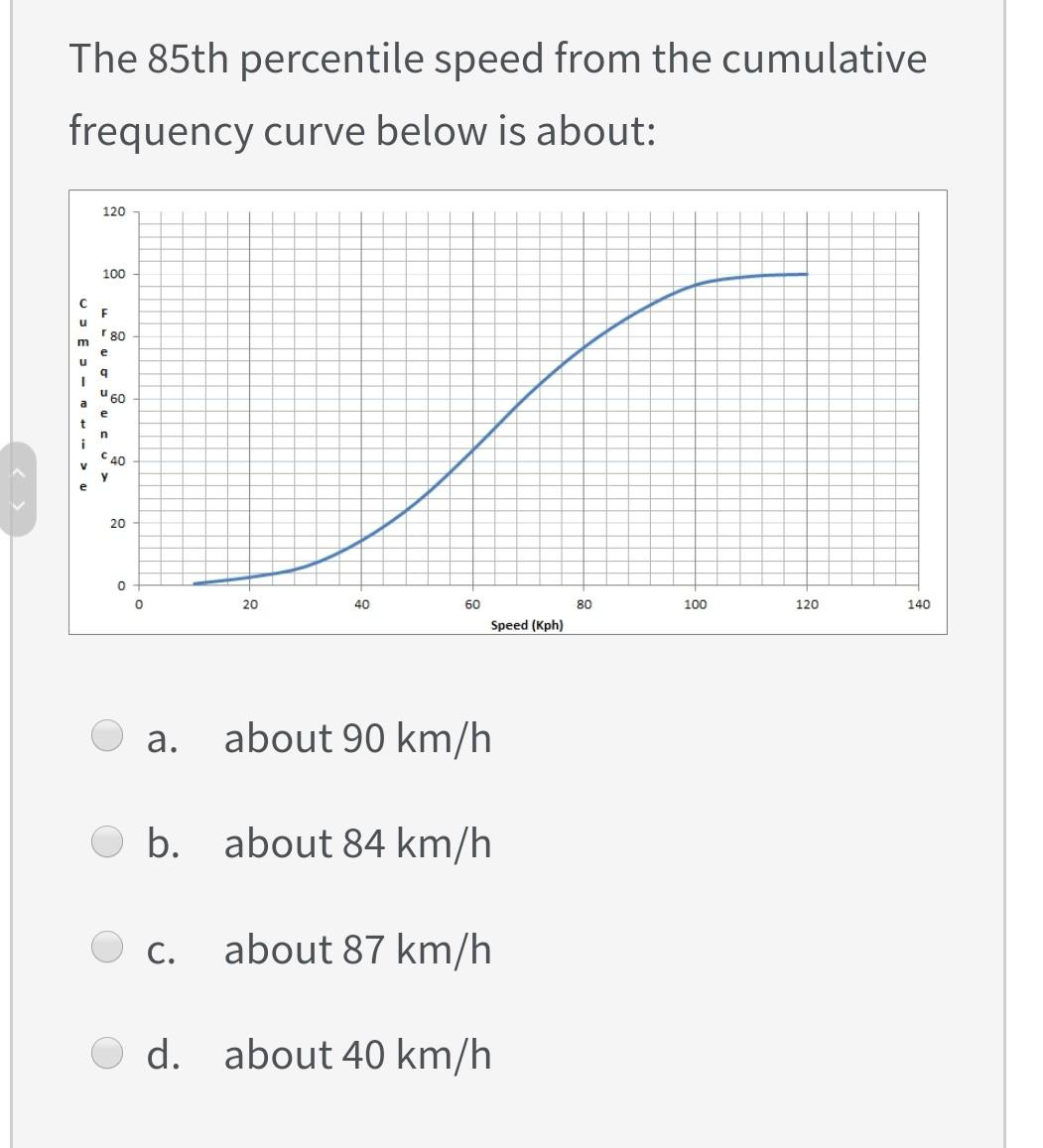
Task: Click the 120 mark on the y-axis
Action: [x=115, y=210]
